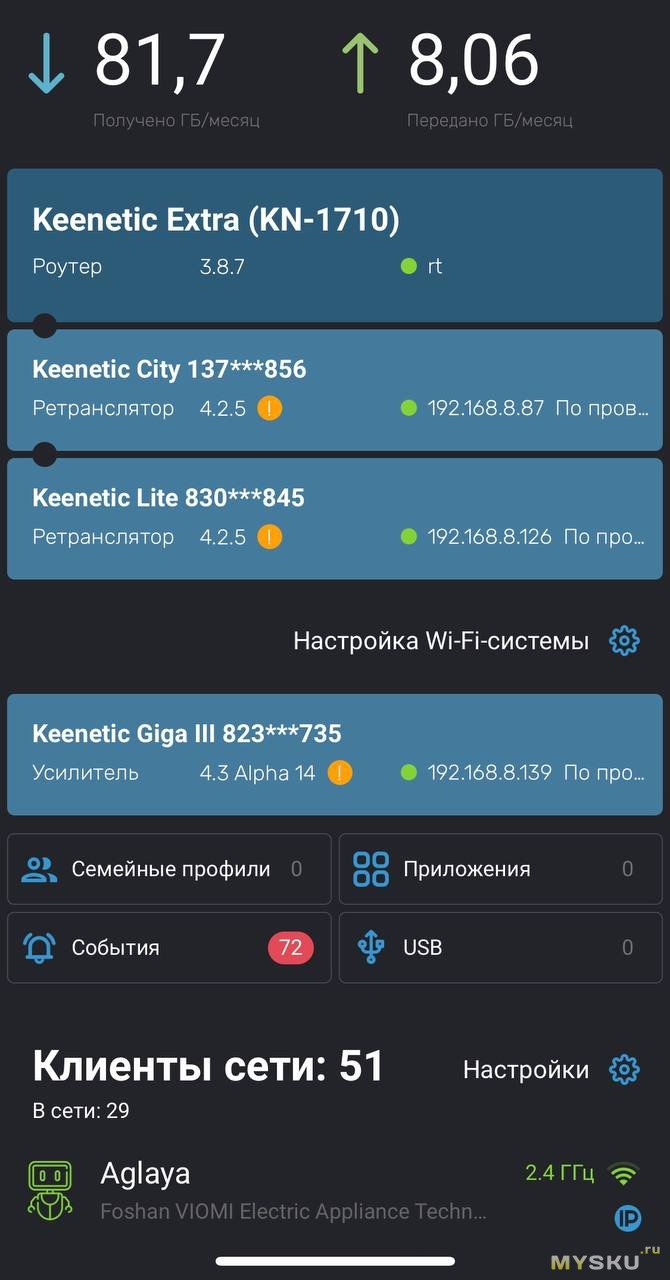Open Семейные профили
The height and width of the screenshot is (1280, 670).
click(x=169, y=869)
